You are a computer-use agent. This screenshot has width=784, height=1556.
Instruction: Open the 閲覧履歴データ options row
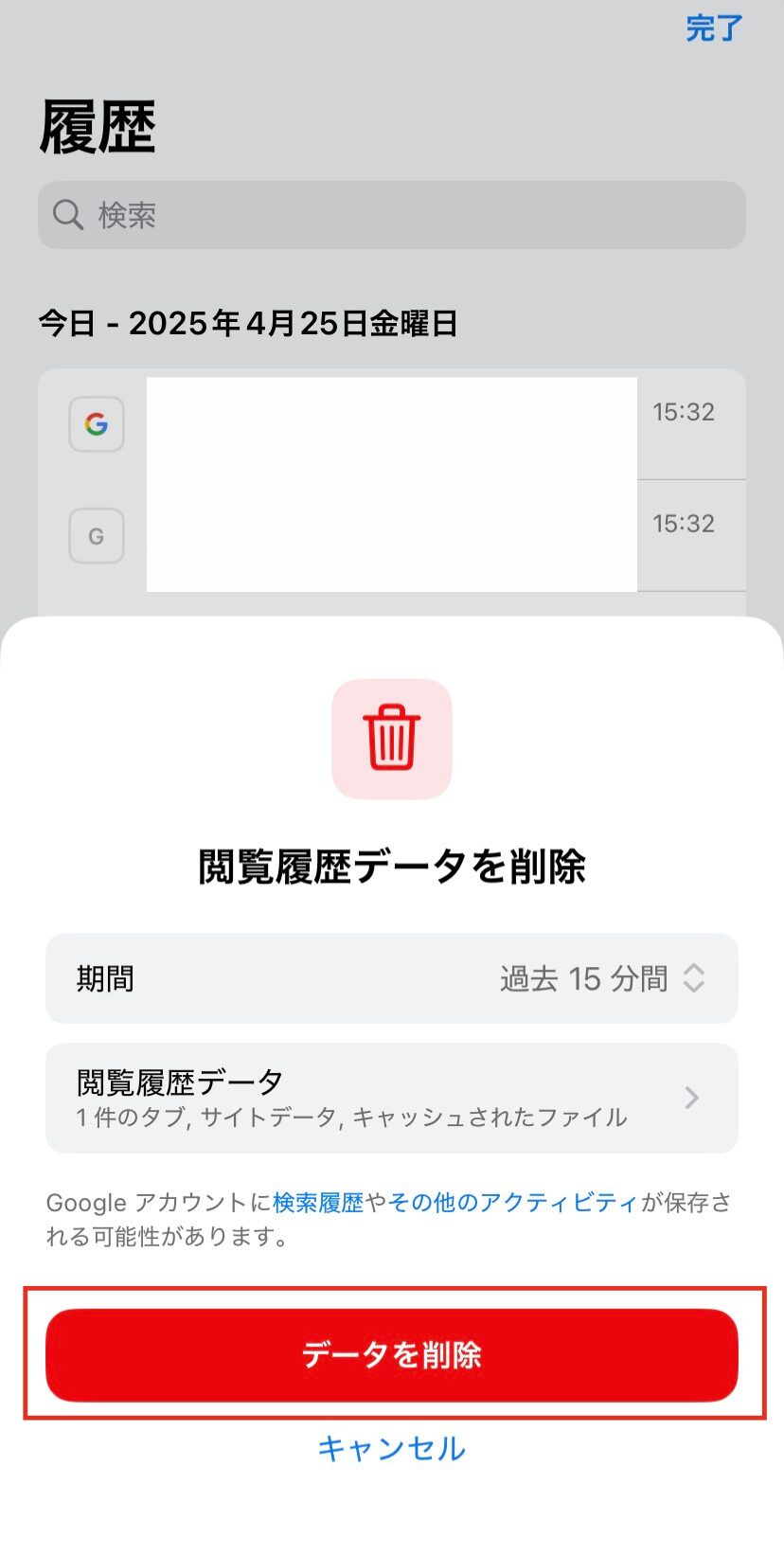(392, 1098)
